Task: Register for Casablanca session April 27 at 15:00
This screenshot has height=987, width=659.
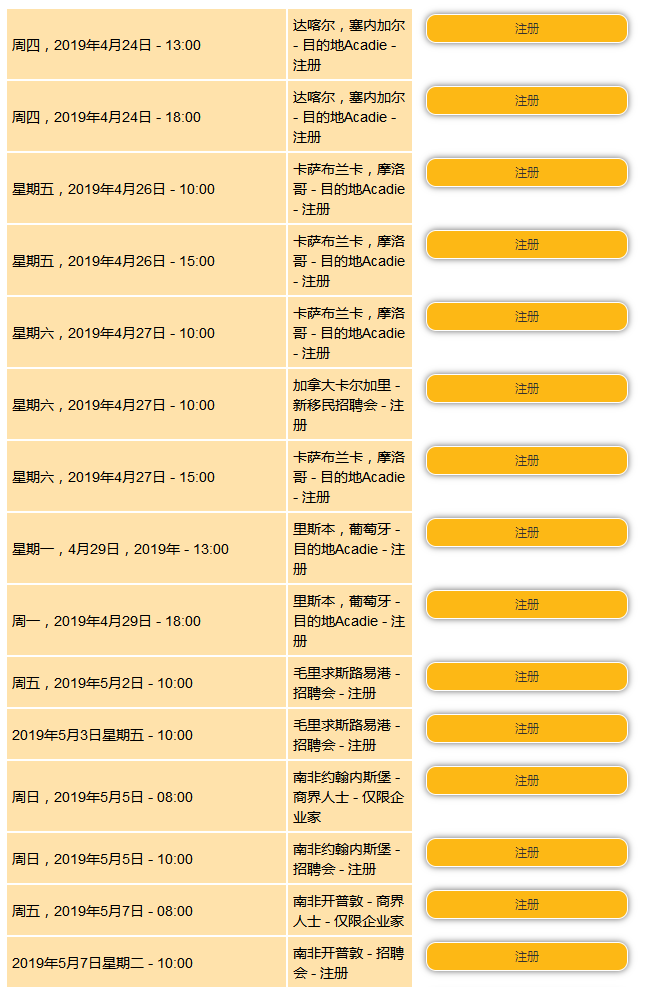Action: pos(527,461)
